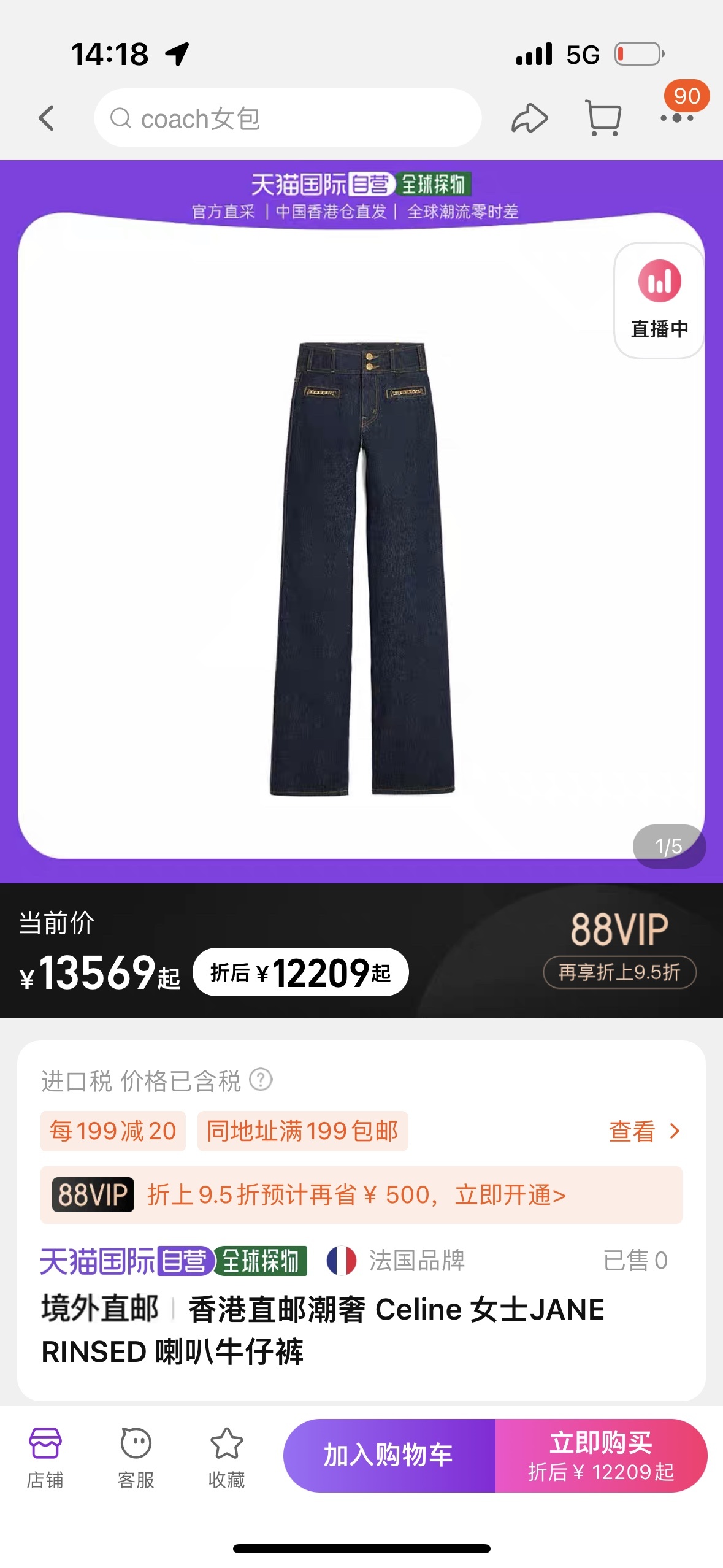The image size is (723, 1568).
Task: Go back to the previous page
Action: point(47,118)
